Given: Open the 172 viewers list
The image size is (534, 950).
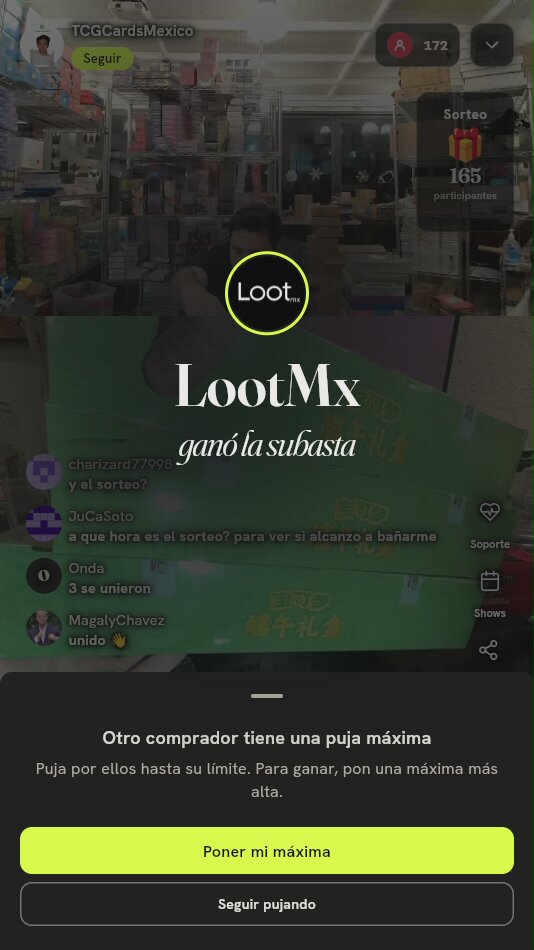Looking at the screenshot, I should pyautogui.click(x=417, y=45).
